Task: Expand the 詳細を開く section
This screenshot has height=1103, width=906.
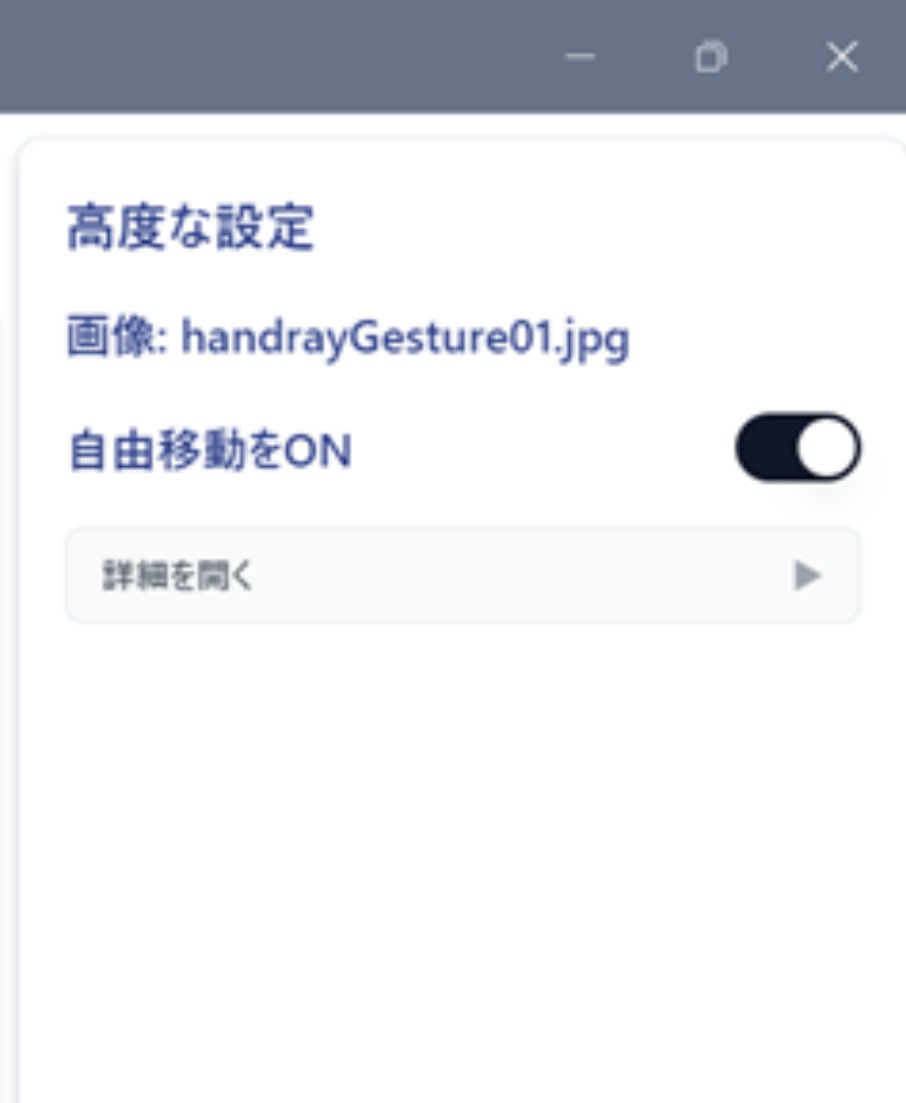Action: click(463, 575)
